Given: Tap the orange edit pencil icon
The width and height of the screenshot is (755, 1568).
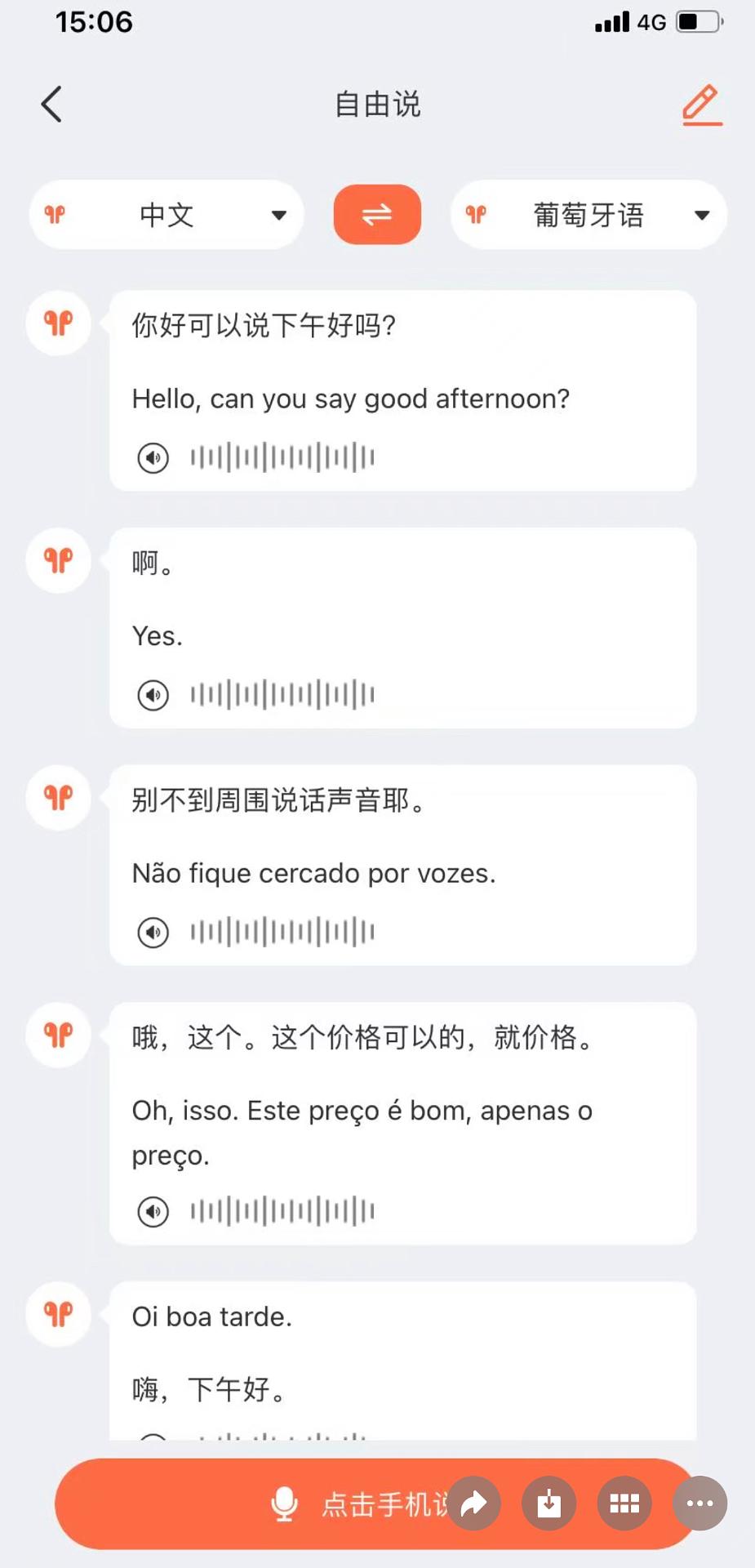Looking at the screenshot, I should pyautogui.click(x=701, y=105).
